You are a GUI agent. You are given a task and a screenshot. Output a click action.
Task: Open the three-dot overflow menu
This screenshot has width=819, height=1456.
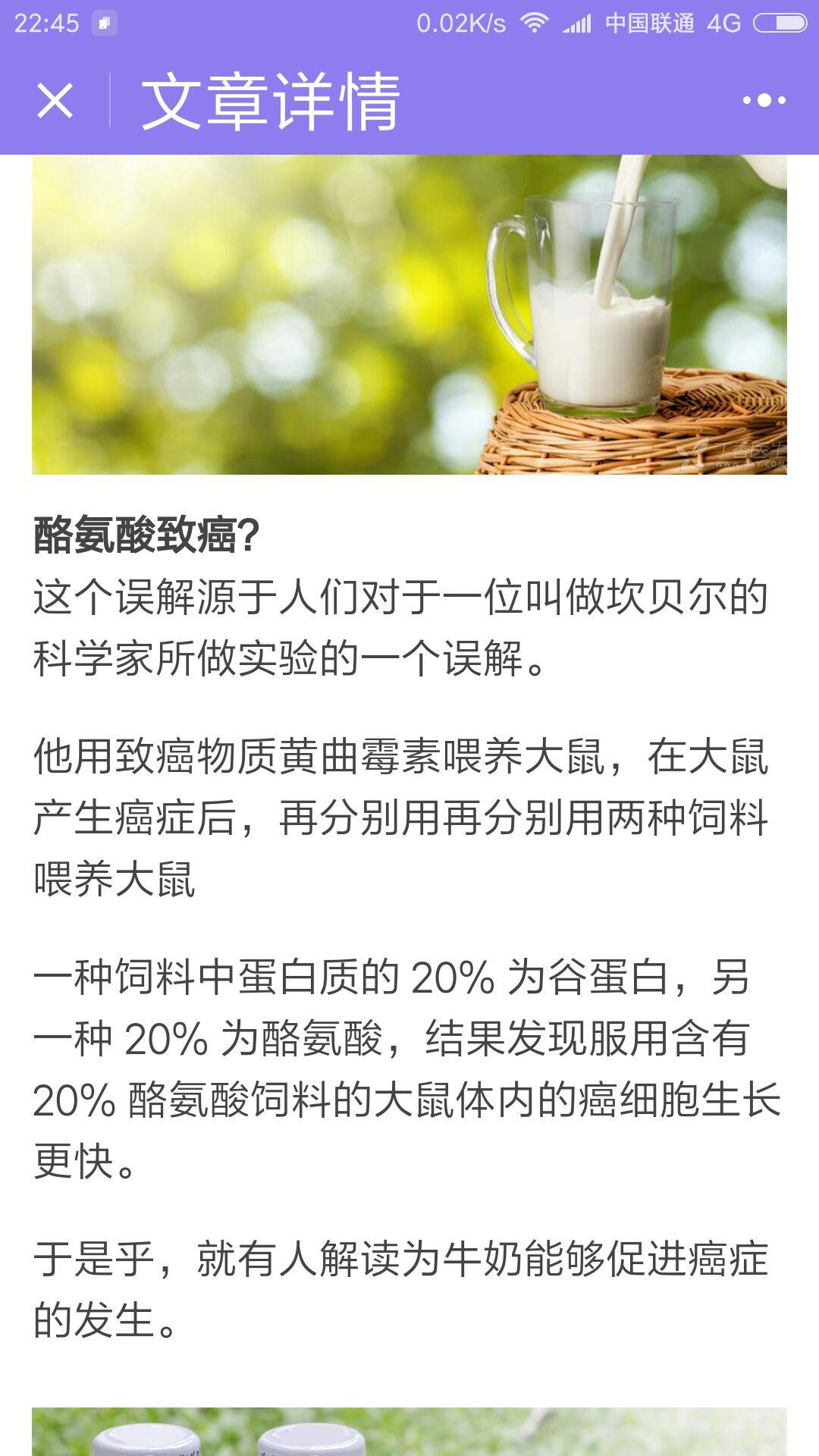tap(764, 100)
